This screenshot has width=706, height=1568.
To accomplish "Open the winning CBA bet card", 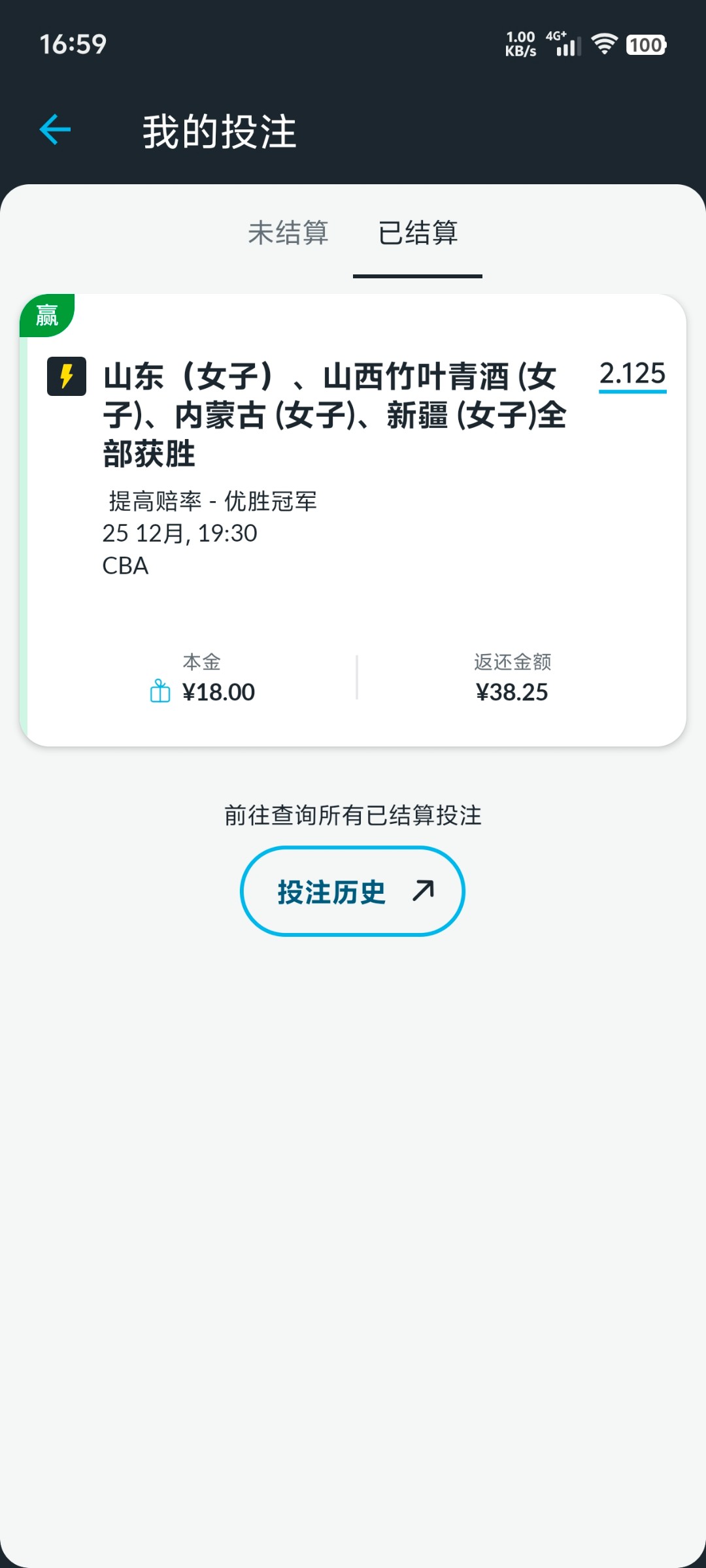I will 353,520.
